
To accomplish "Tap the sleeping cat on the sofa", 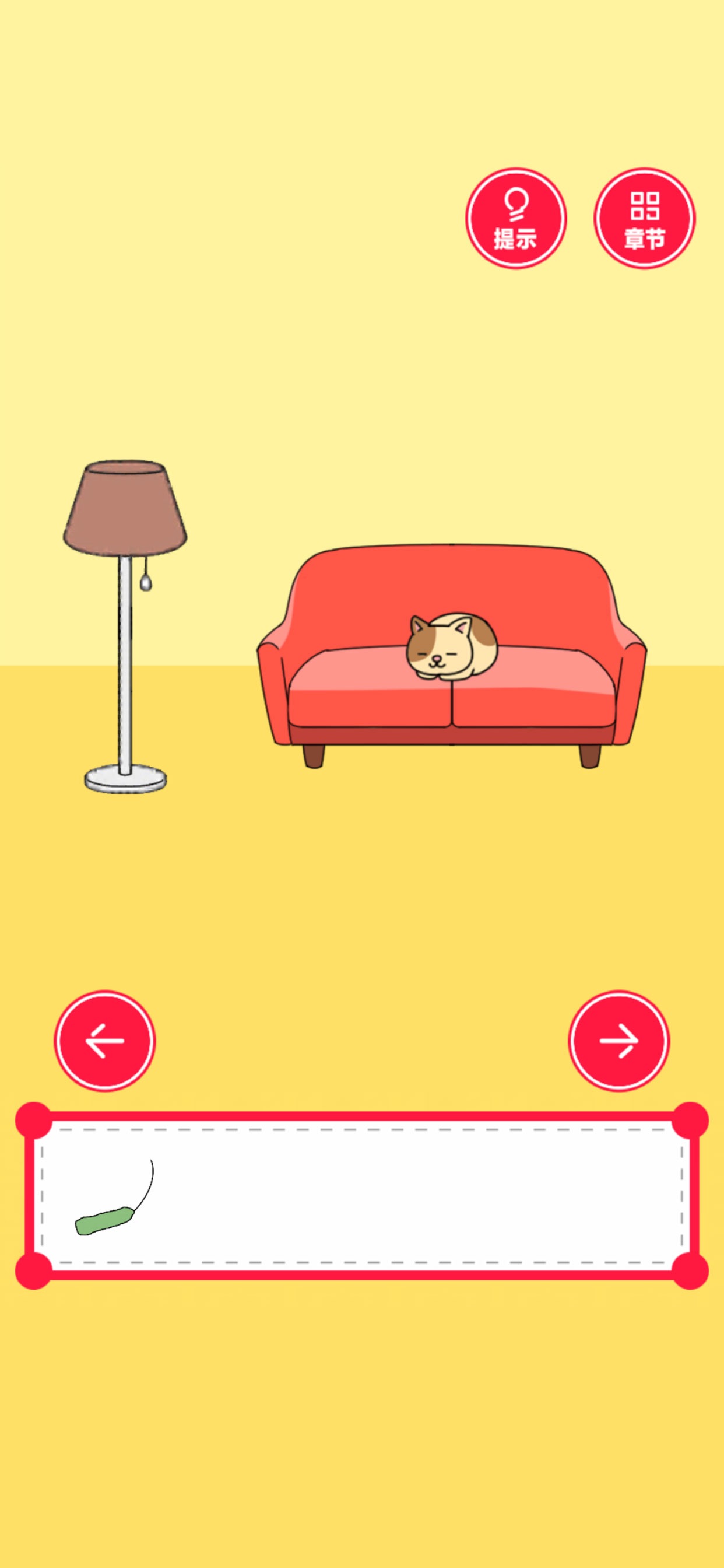I will tap(452, 646).
